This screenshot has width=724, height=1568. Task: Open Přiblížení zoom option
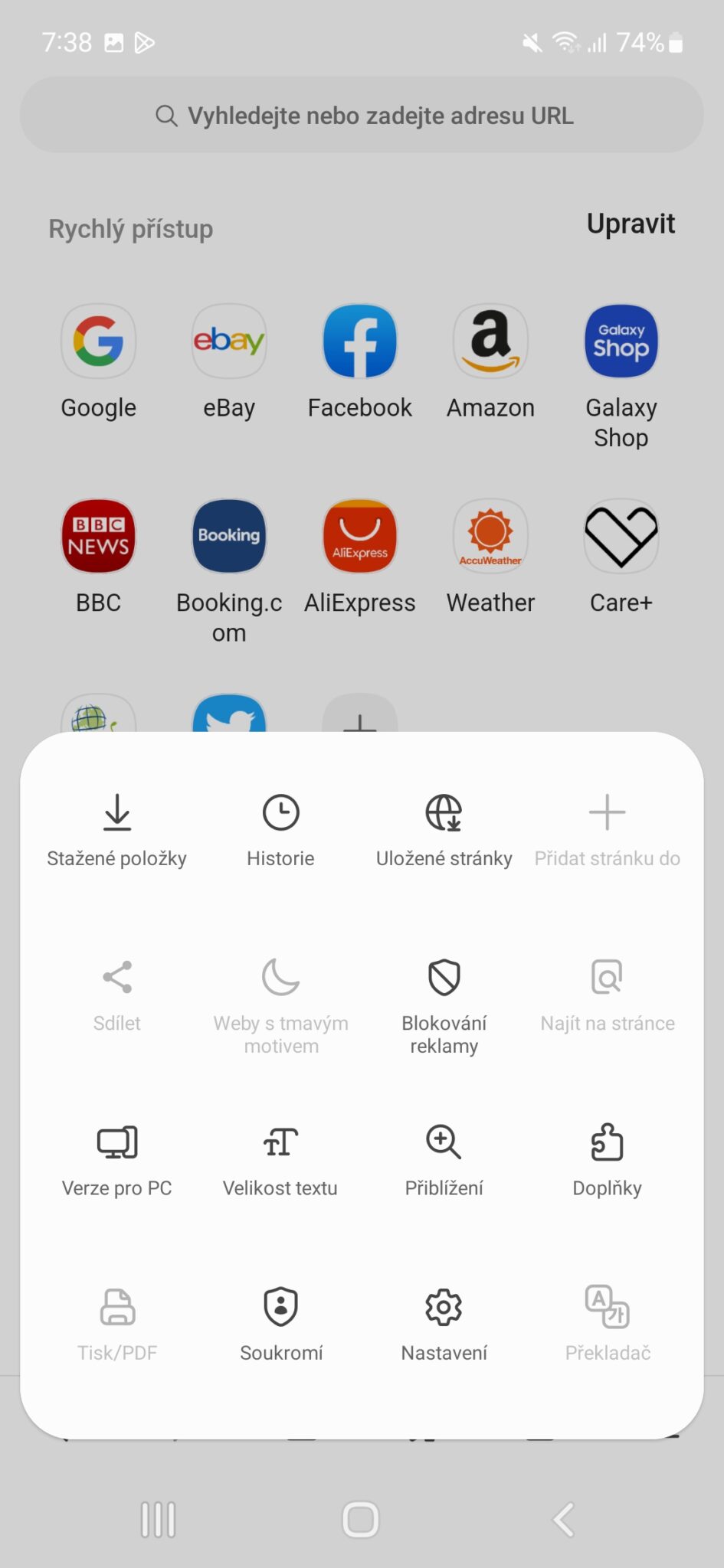444,1159
